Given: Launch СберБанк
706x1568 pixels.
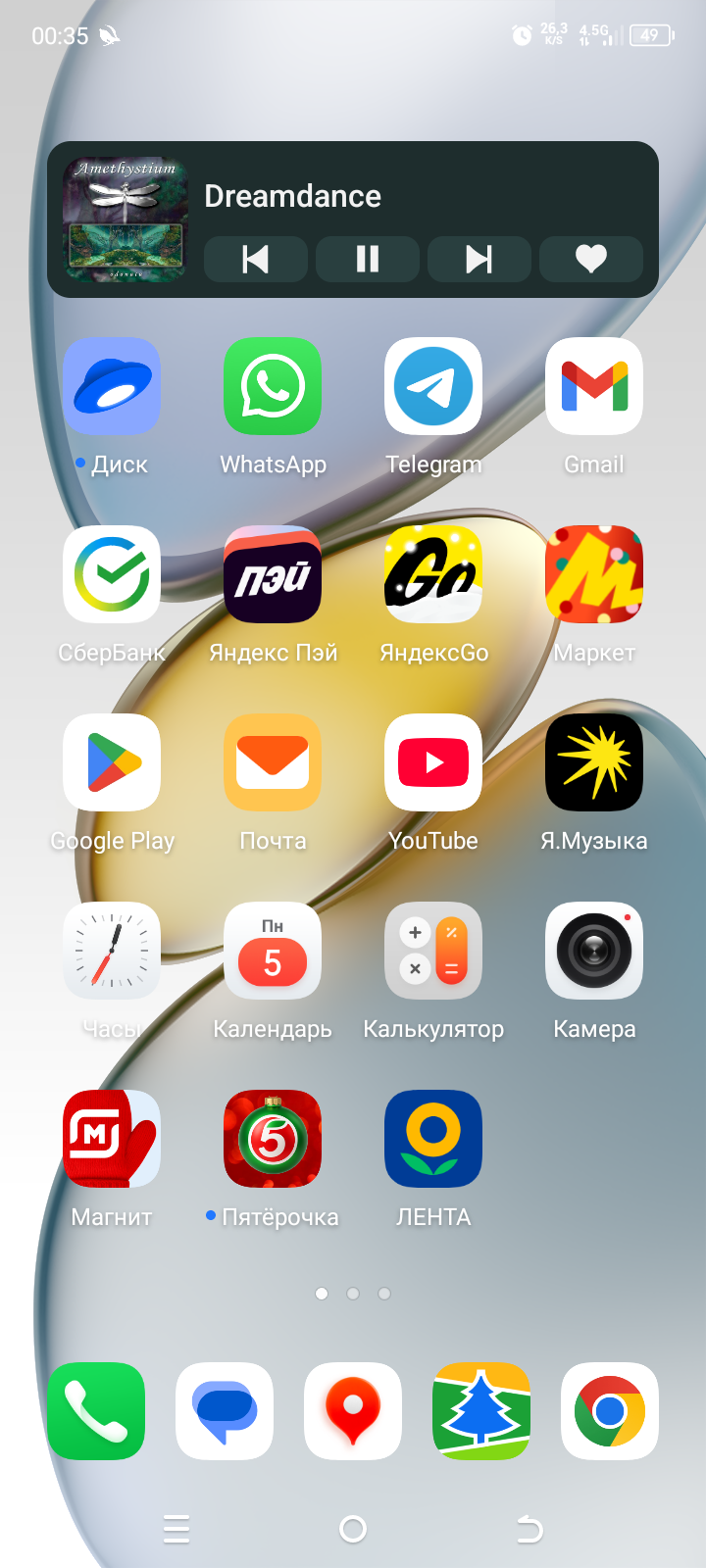Looking at the screenshot, I should pos(112,574).
